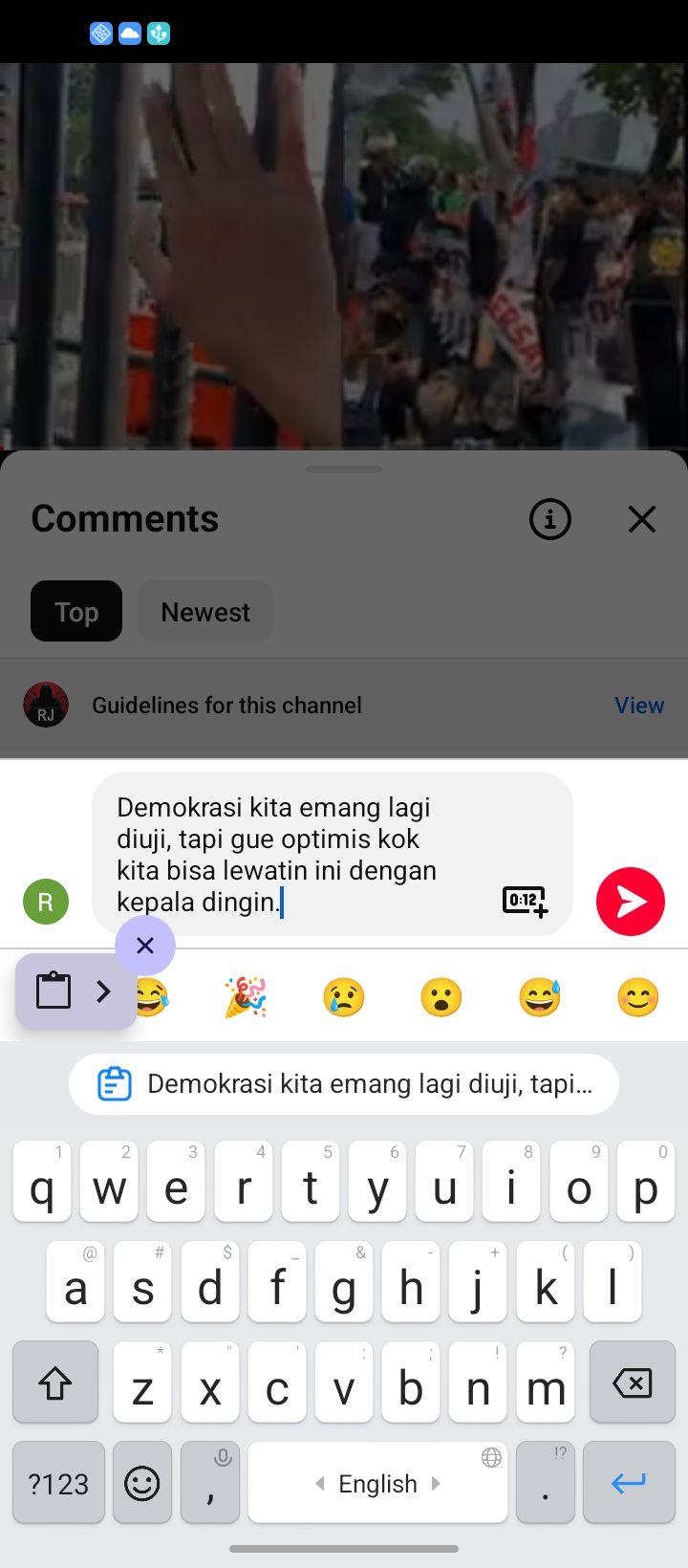The image size is (688, 1568).
Task: Open the comments info icon
Action: coord(550,519)
